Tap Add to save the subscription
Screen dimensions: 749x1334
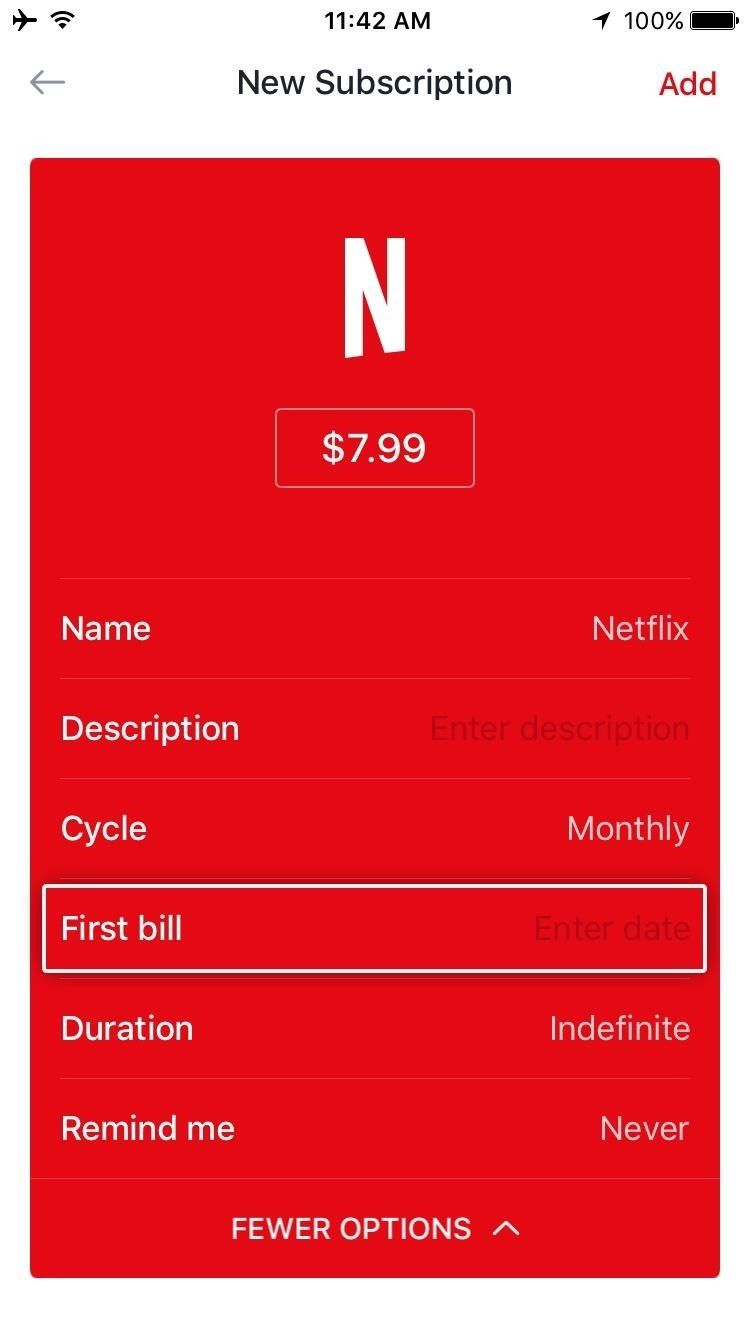687,83
